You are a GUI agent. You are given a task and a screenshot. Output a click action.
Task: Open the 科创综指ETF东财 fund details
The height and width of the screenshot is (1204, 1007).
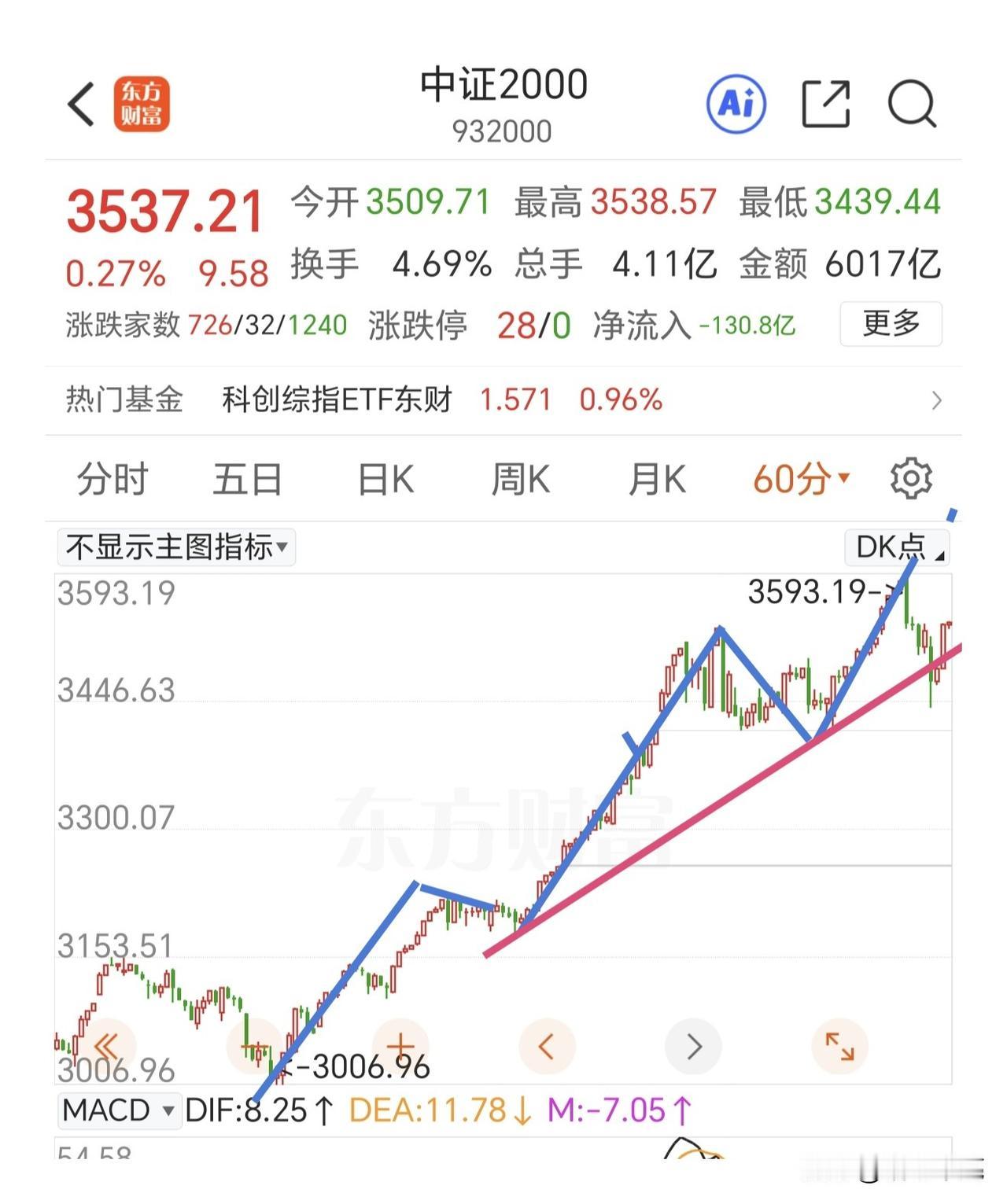point(338,400)
